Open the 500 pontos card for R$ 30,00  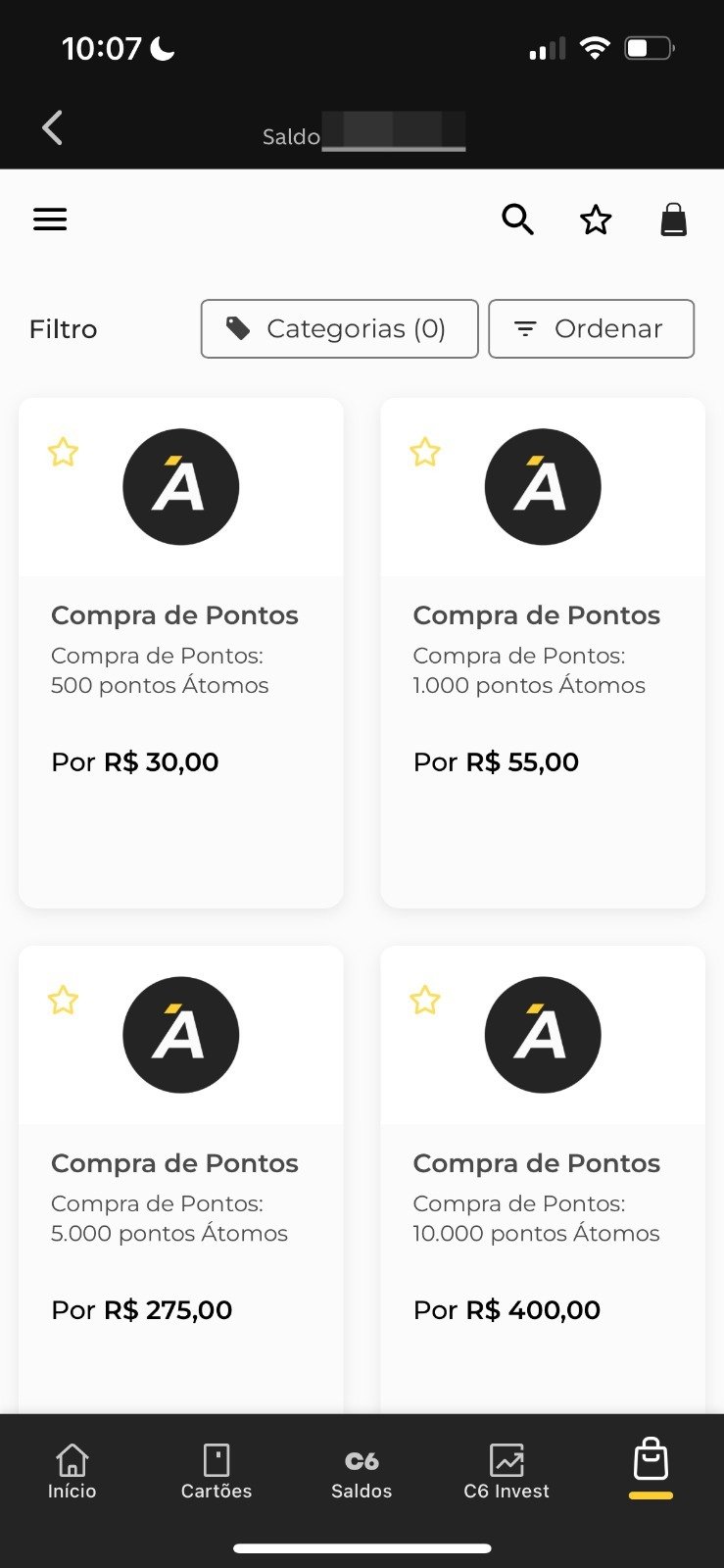181,653
